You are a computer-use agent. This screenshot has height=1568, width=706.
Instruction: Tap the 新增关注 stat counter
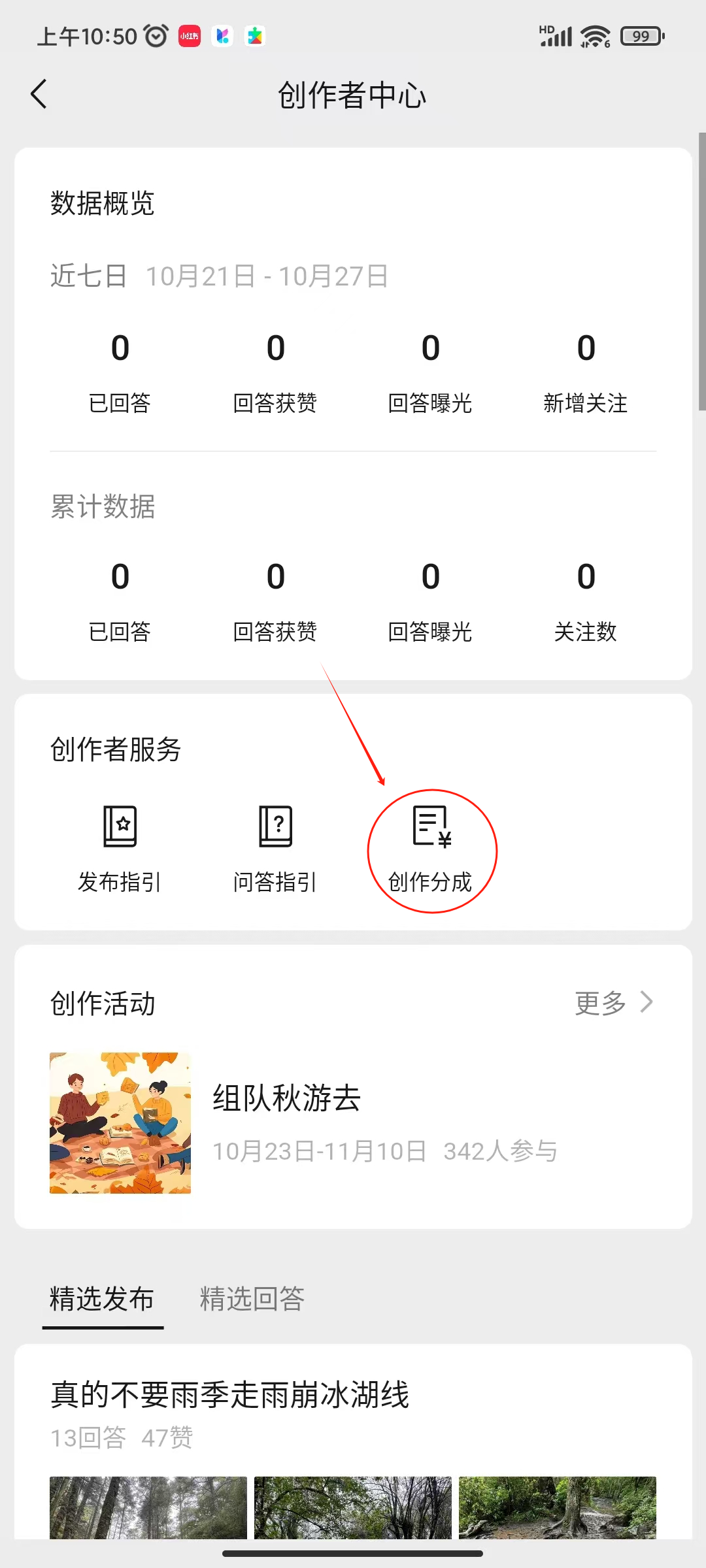586,372
